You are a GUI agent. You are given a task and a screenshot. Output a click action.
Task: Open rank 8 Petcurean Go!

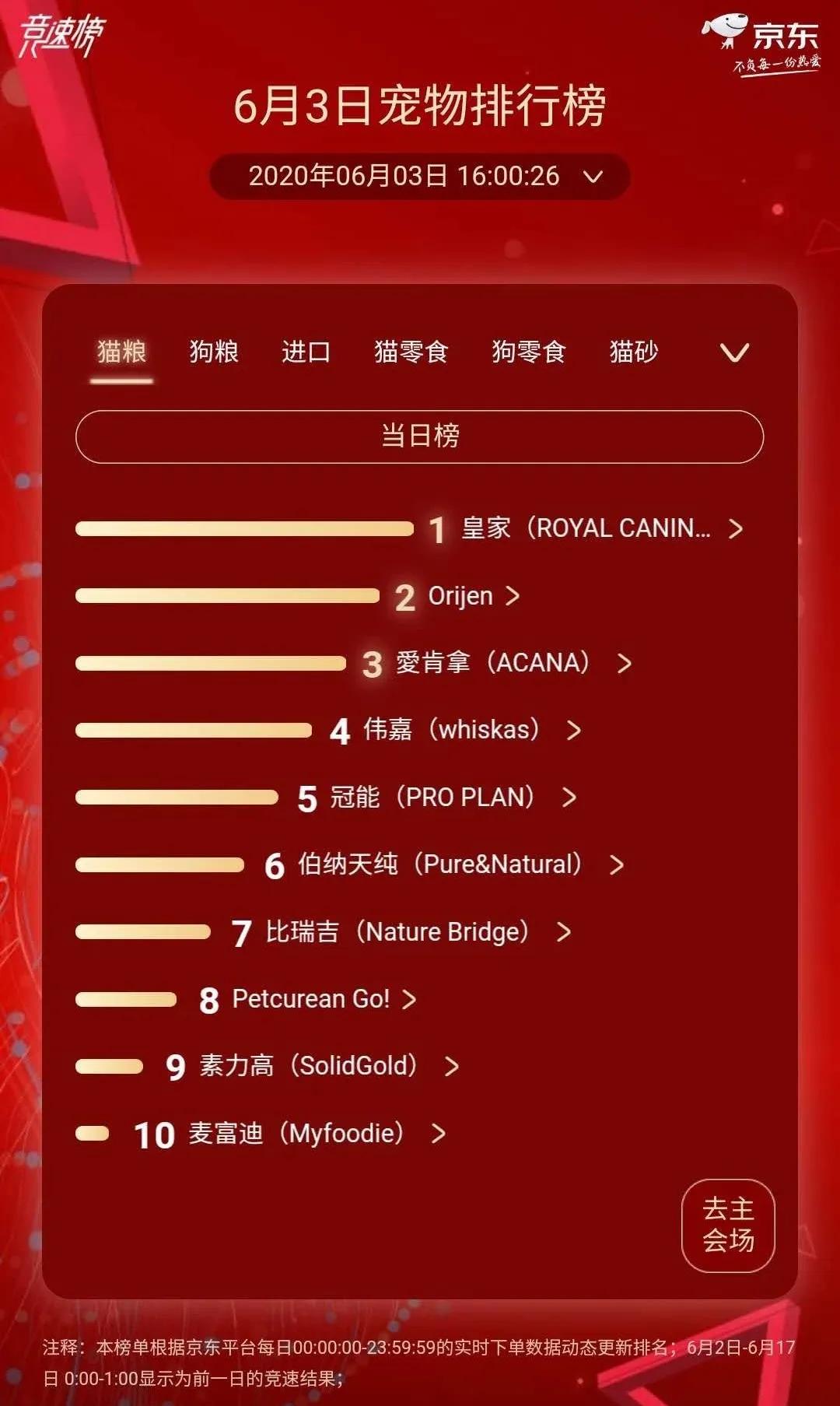tap(311, 999)
